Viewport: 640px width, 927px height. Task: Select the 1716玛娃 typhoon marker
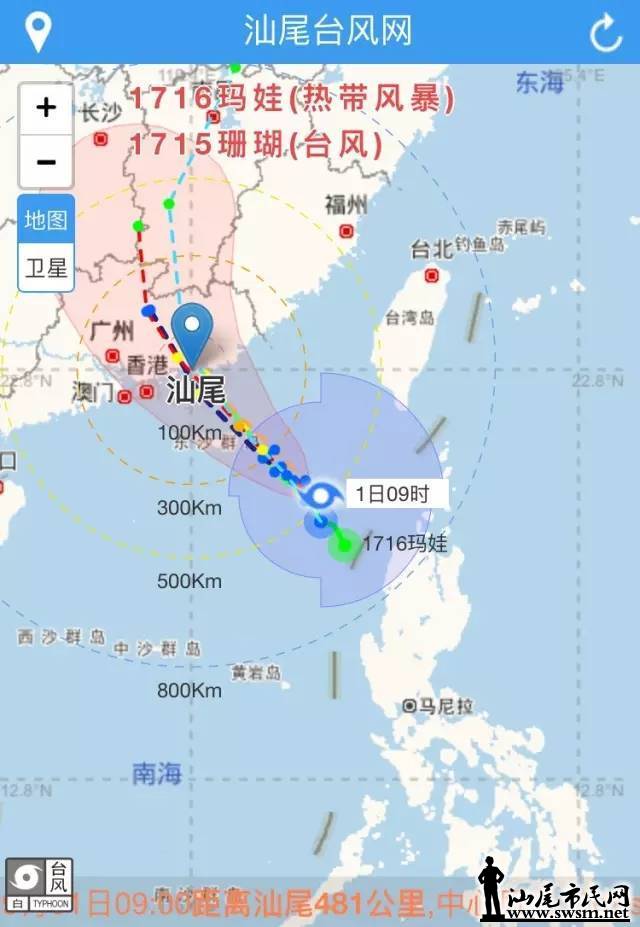tap(345, 545)
